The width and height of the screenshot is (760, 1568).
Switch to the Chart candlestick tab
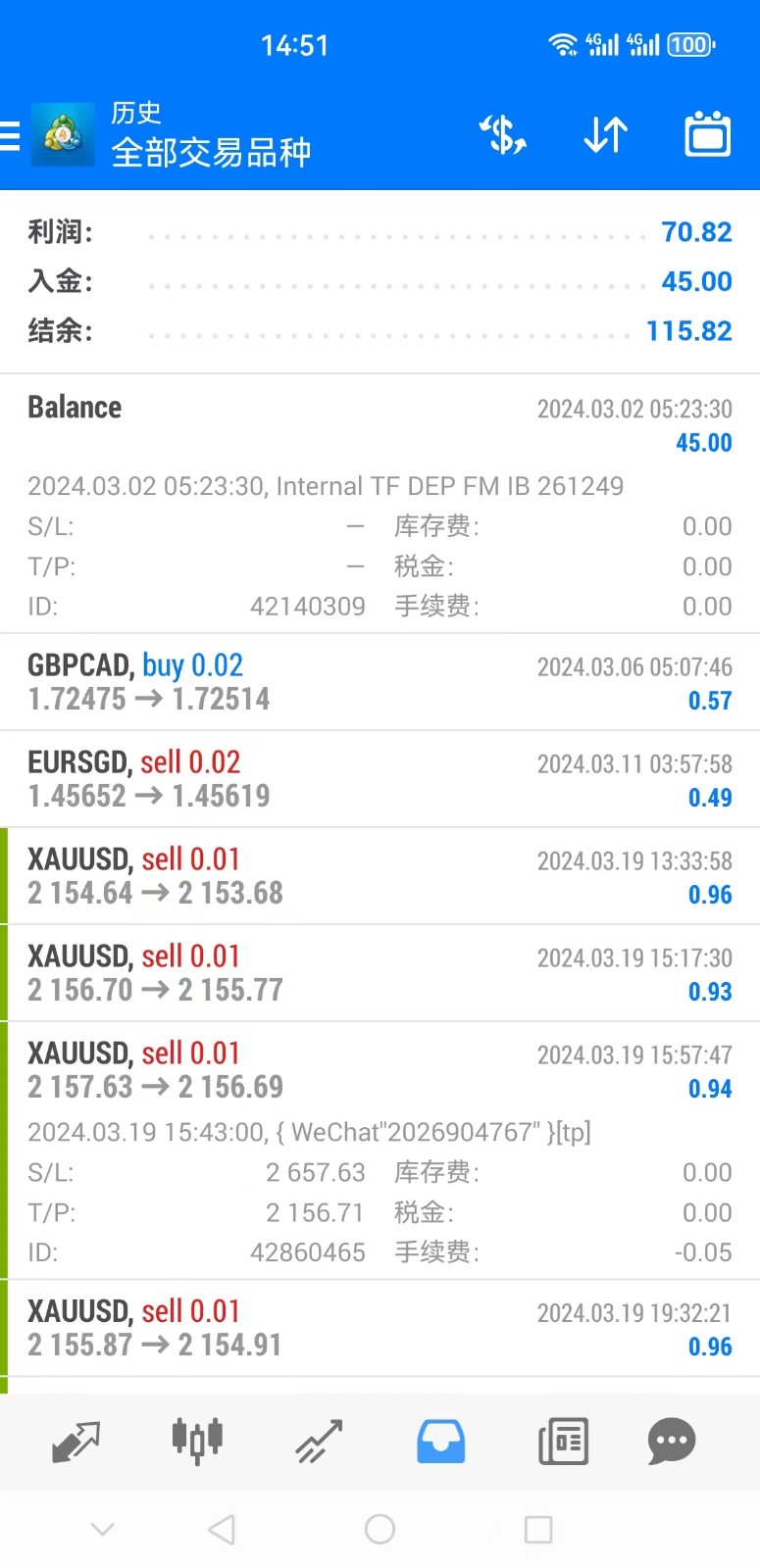(x=197, y=1442)
